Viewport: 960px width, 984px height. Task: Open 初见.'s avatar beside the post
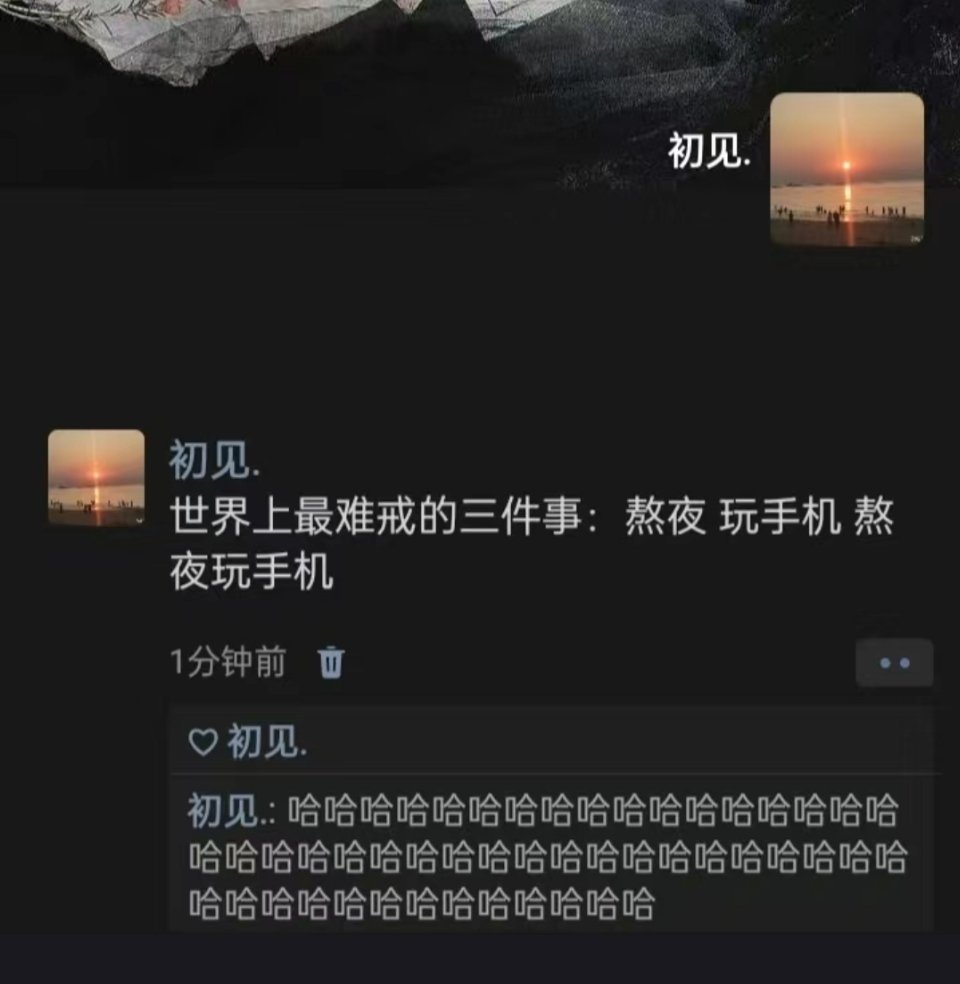click(96, 478)
